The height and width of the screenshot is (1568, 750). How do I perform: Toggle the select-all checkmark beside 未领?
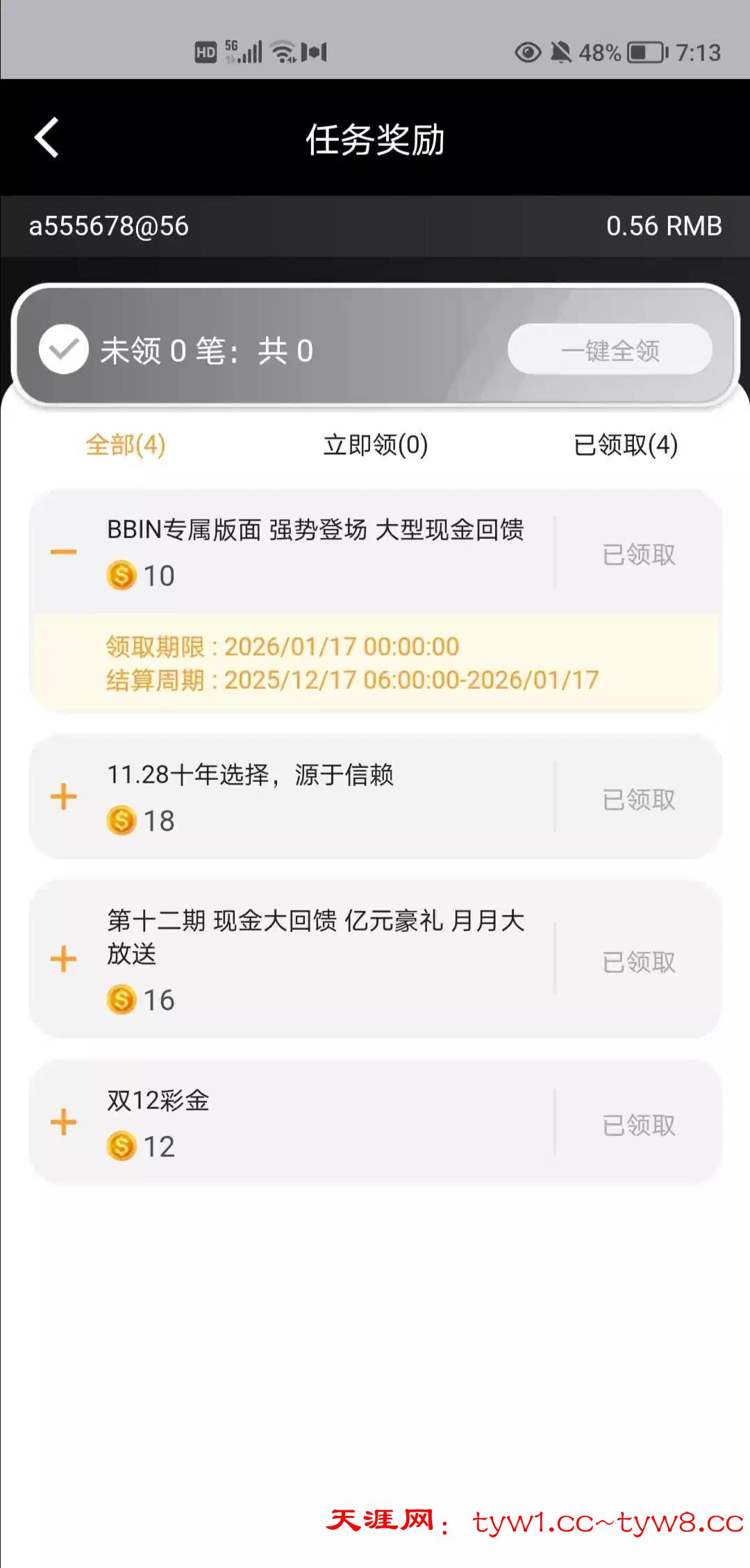(63, 349)
